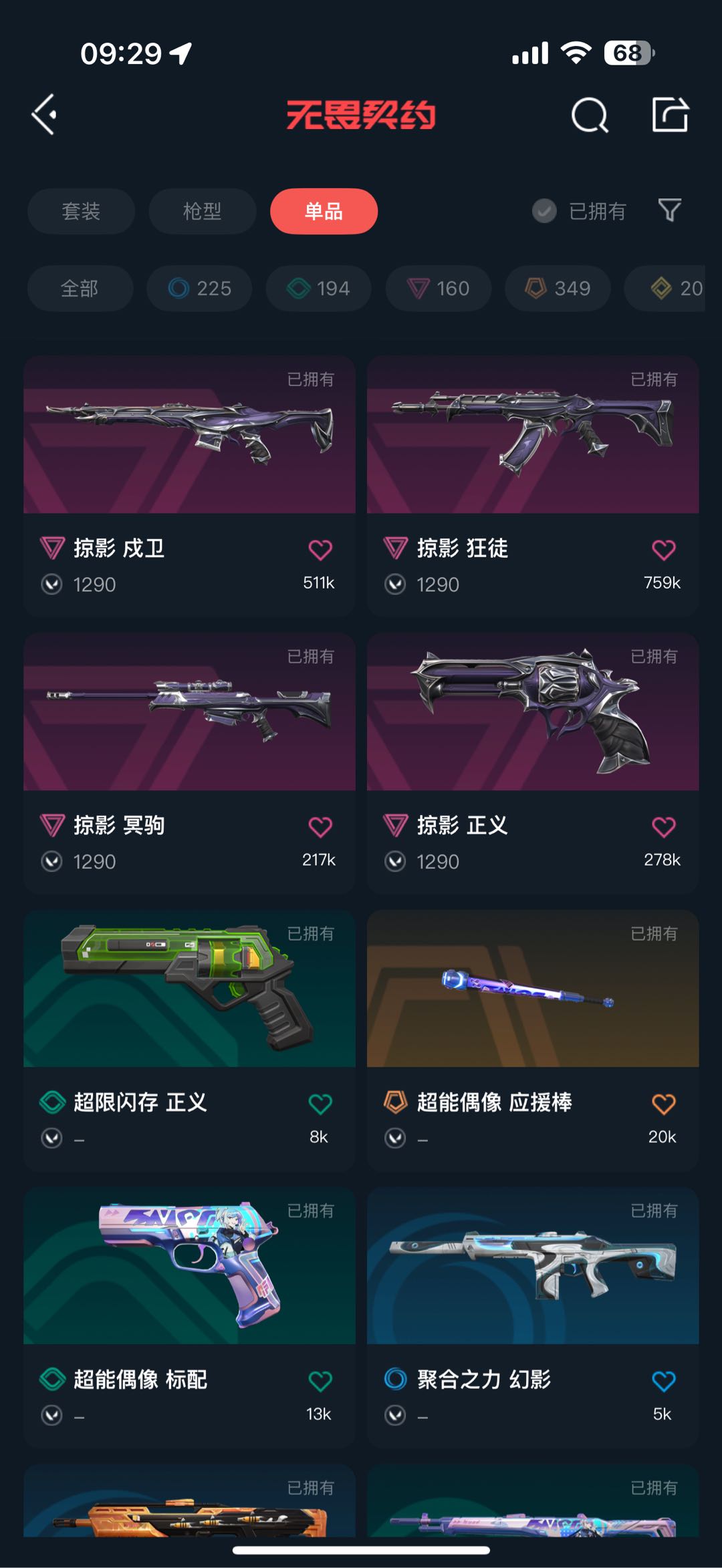Filter by the 160 tier chip
Image resolution: width=722 pixels, height=1568 pixels.
(x=439, y=289)
